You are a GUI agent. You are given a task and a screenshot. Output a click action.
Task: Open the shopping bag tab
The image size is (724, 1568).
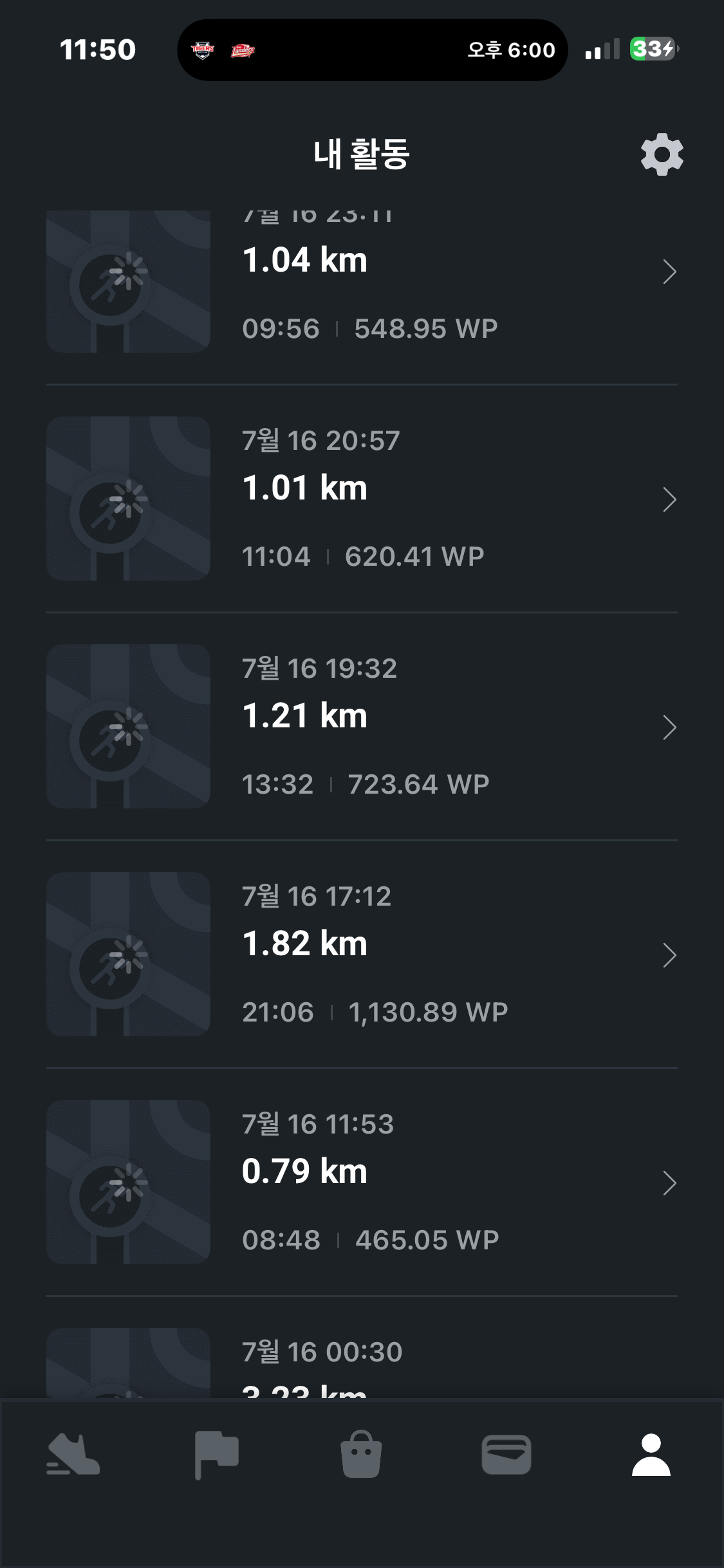pyautogui.click(x=361, y=1455)
